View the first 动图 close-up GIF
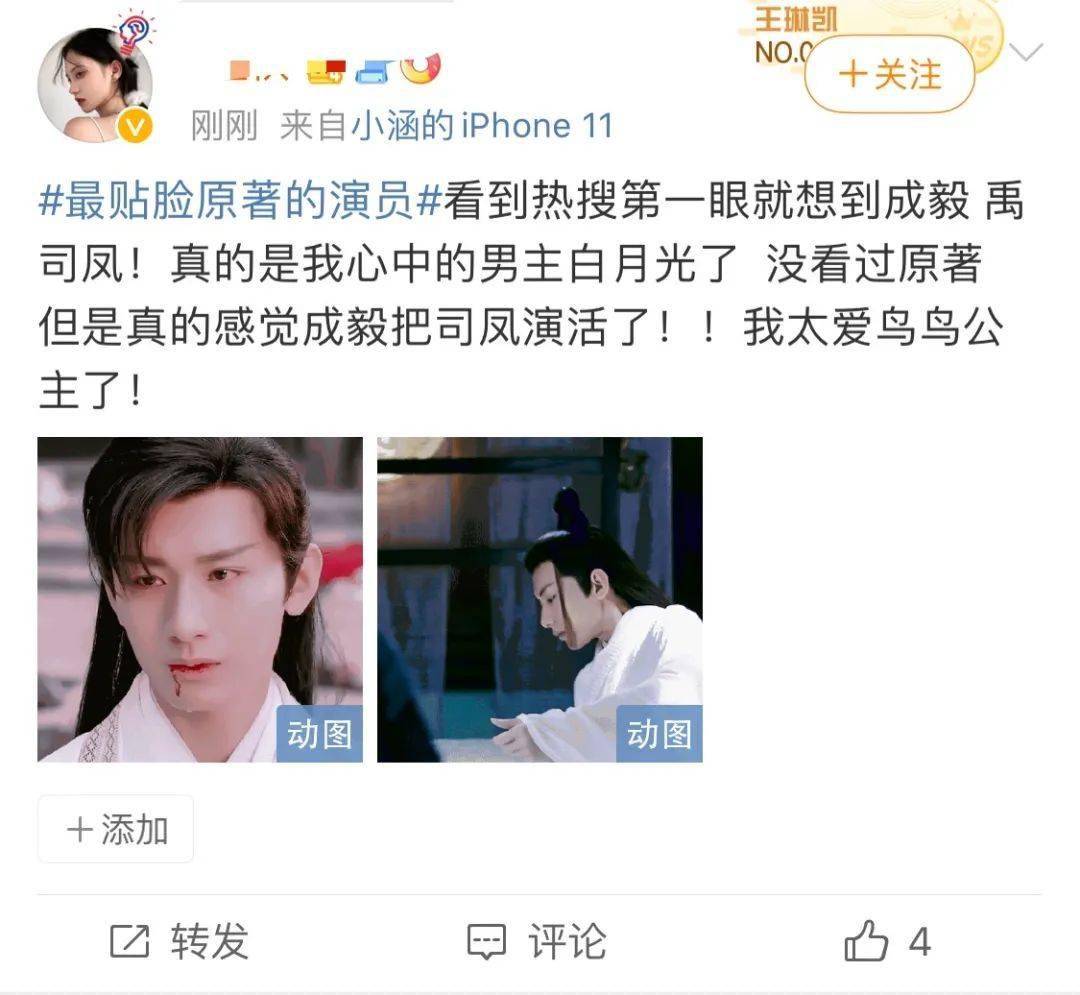Screen dimensions: 1080x995 pyautogui.click(x=200, y=599)
